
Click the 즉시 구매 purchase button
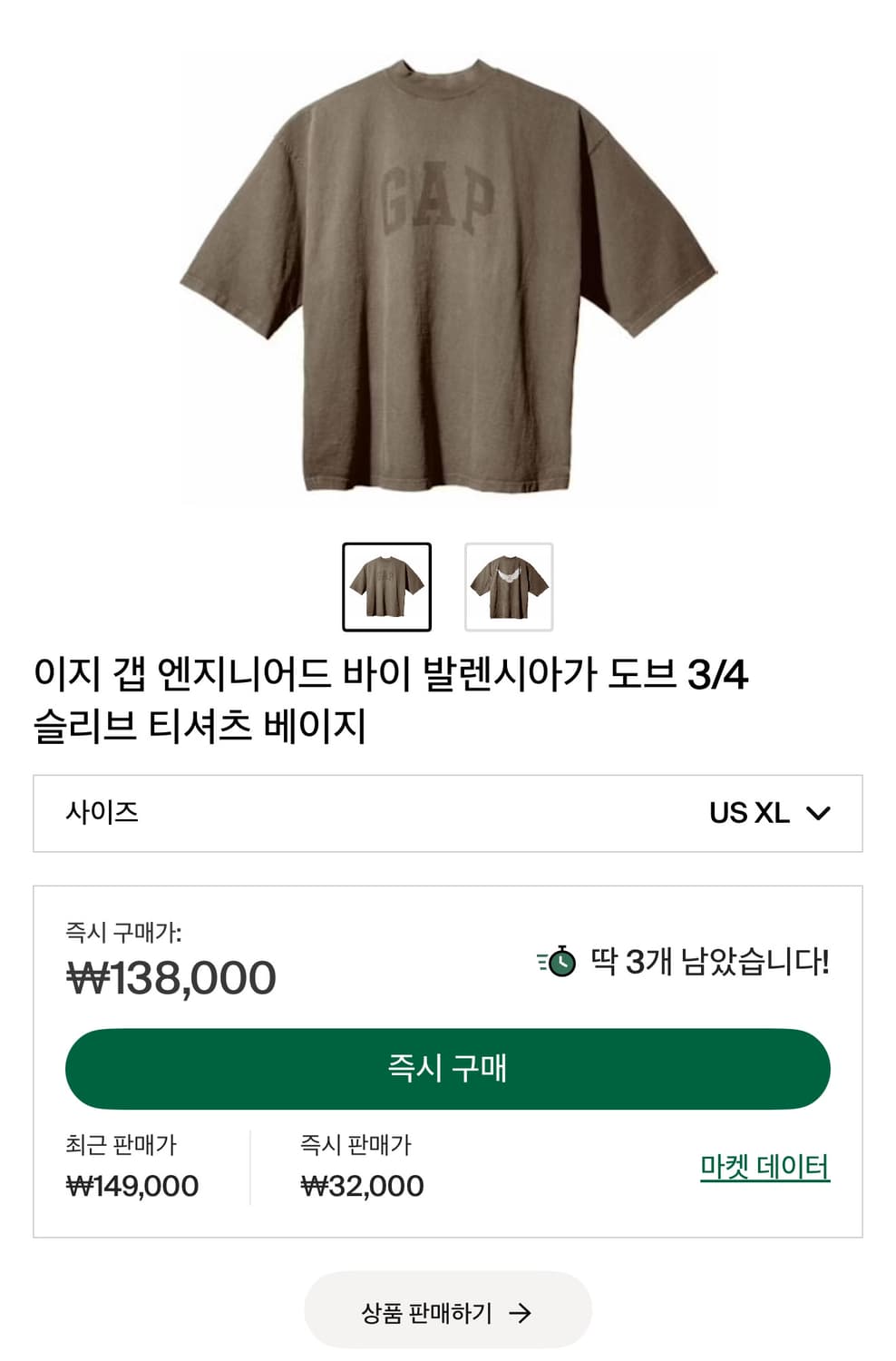pos(448,1069)
